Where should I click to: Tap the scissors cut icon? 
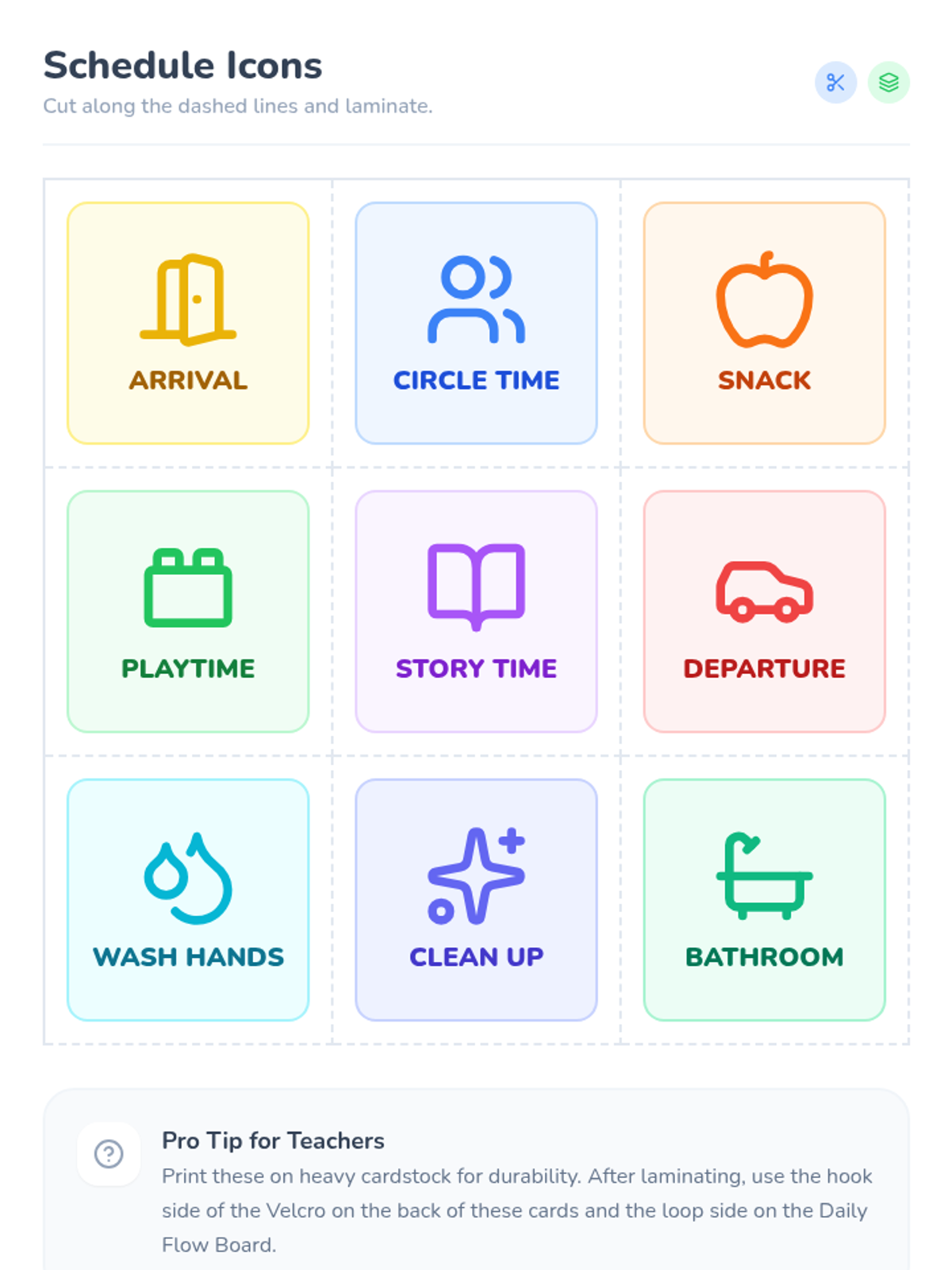835,83
